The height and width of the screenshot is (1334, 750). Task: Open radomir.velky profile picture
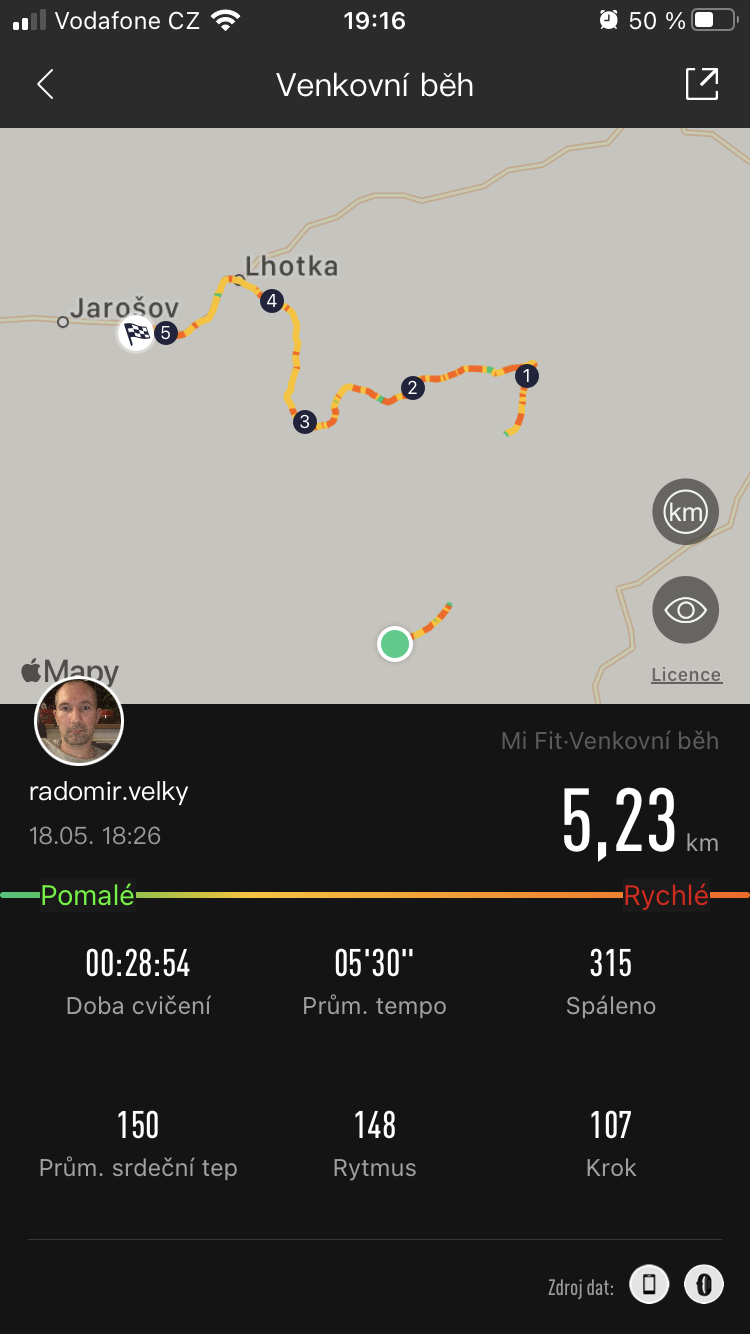click(79, 722)
